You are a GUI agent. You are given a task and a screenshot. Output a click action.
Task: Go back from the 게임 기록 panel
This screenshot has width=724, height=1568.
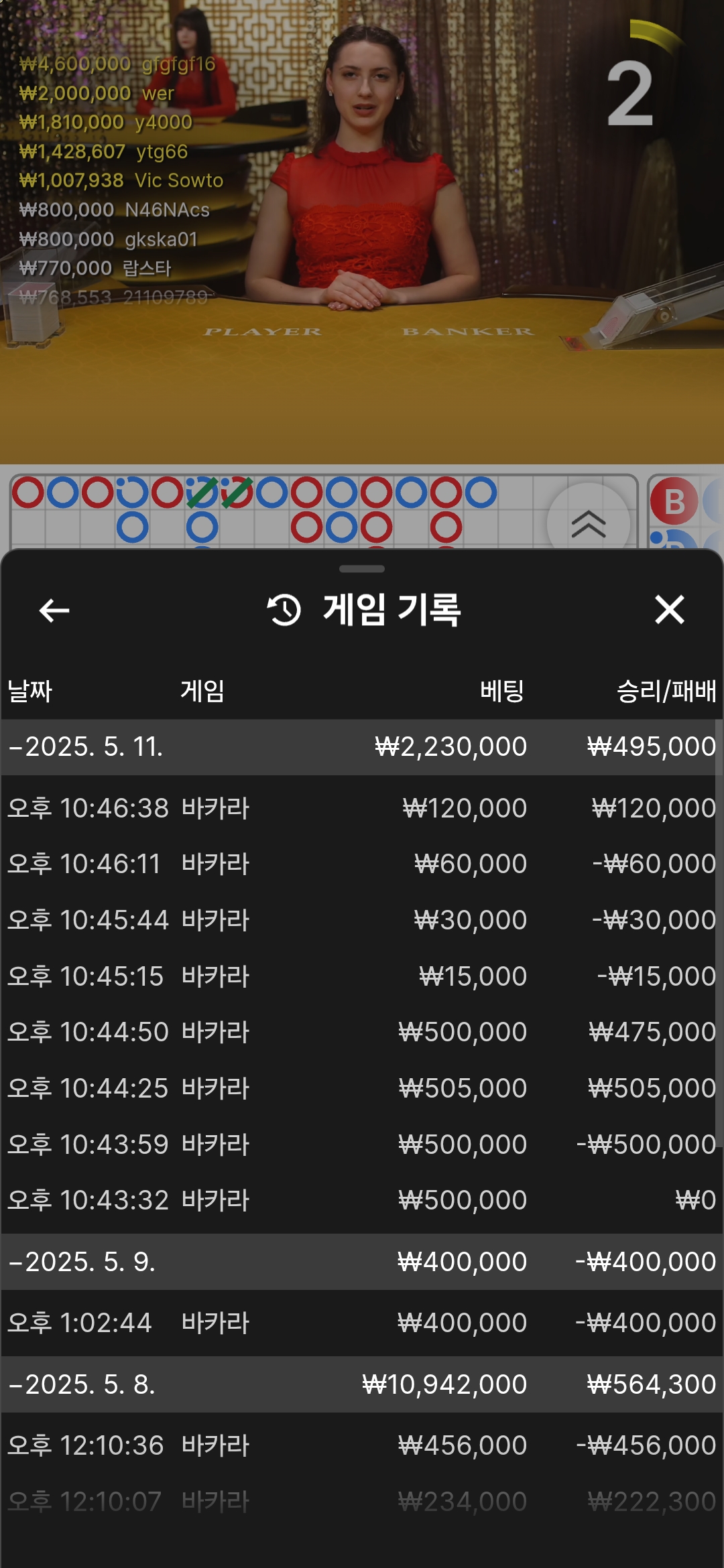[x=54, y=610]
